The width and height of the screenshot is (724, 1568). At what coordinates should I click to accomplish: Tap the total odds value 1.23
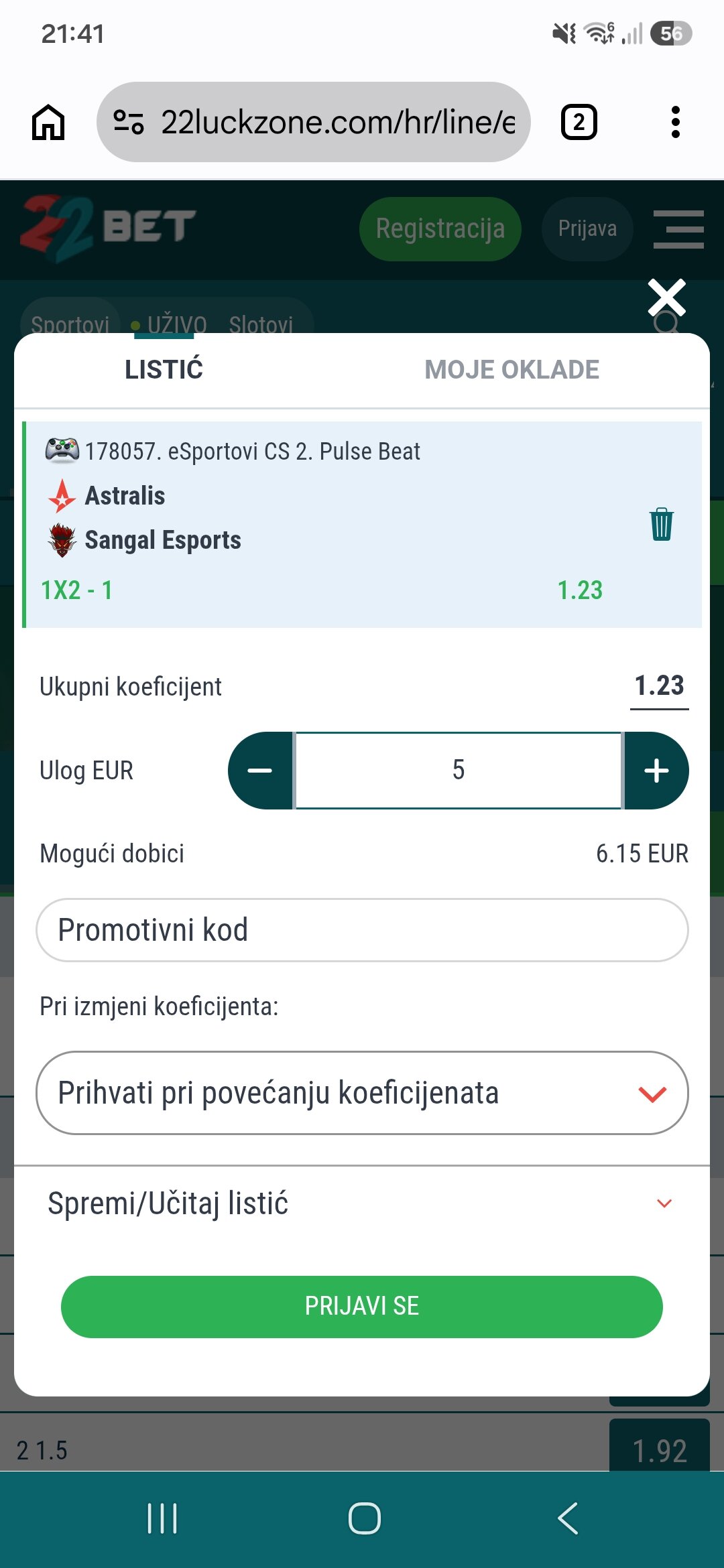tap(660, 687)
